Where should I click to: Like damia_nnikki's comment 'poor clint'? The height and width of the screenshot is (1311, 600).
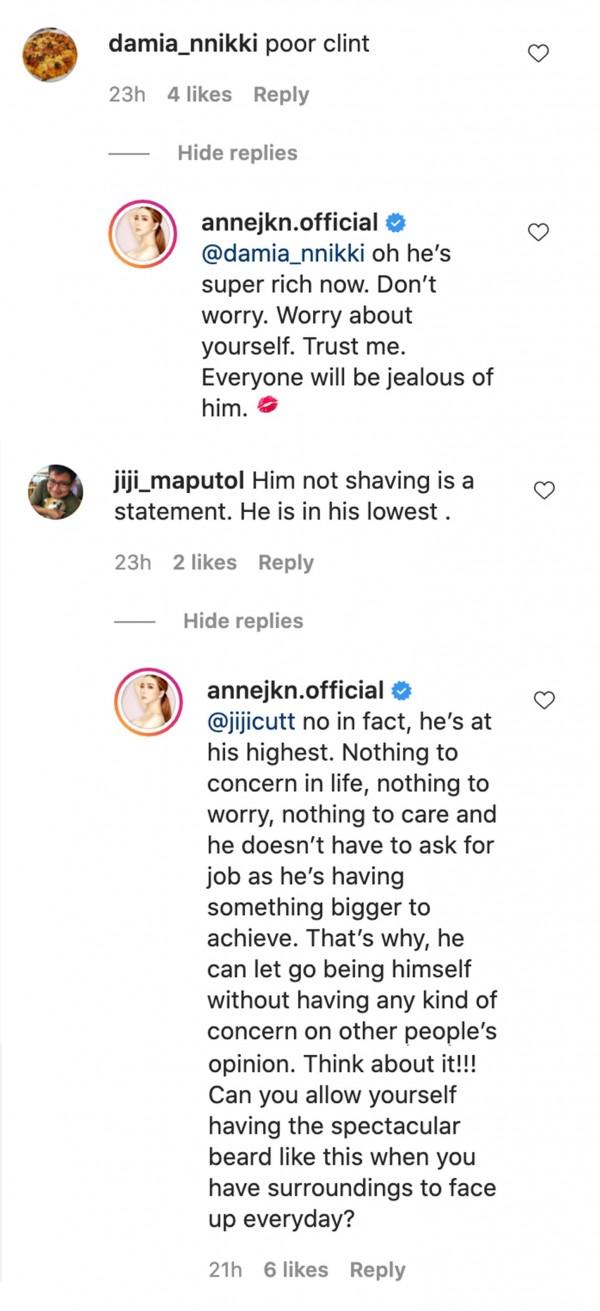(538, 53)
